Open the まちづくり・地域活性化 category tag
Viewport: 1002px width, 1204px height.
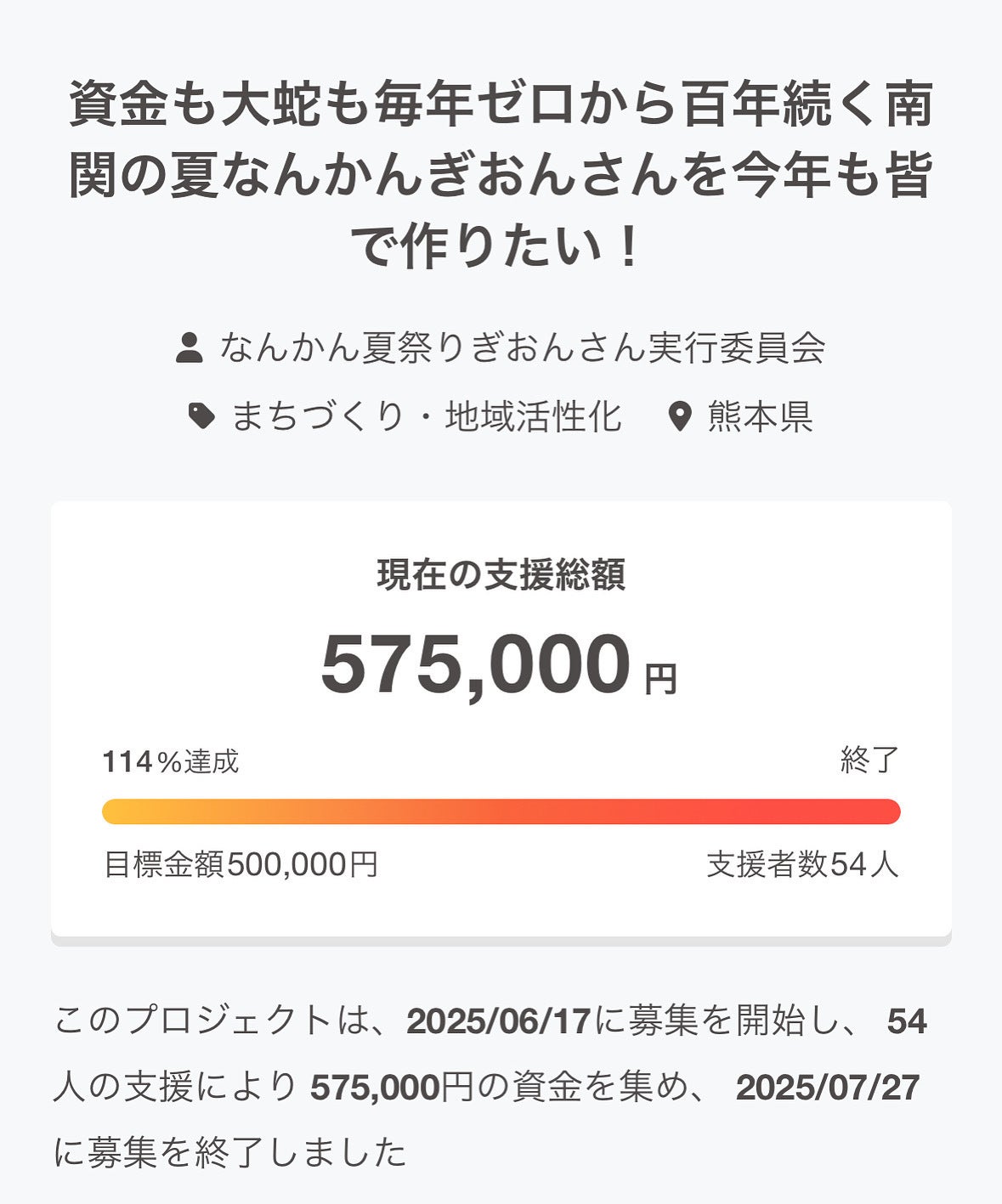pos(426,416)
